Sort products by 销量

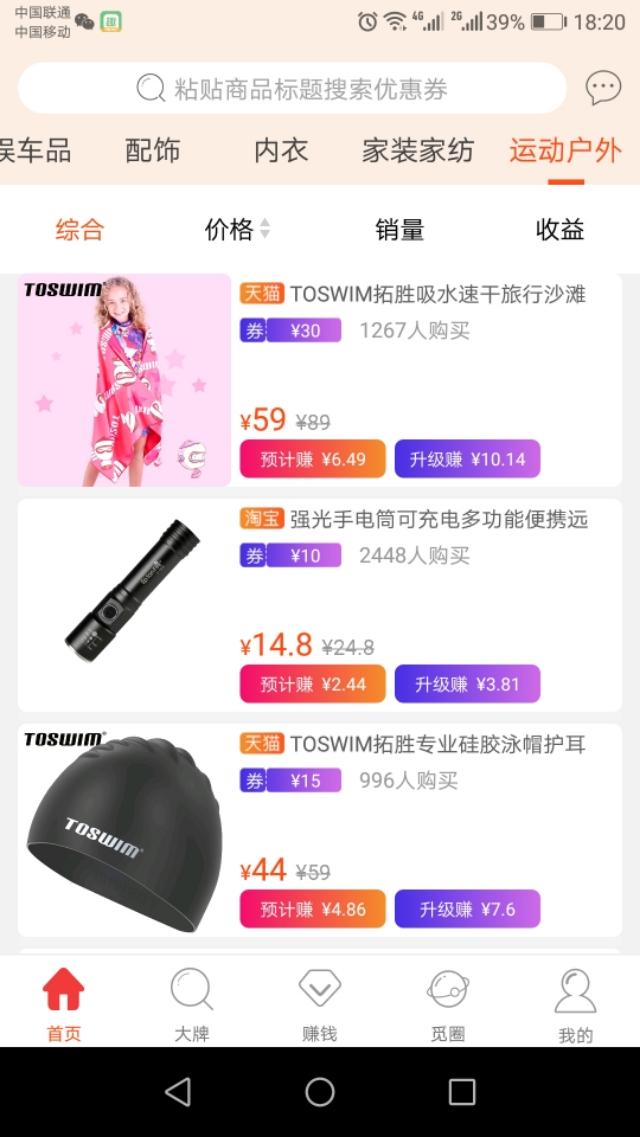coord(400,230)
